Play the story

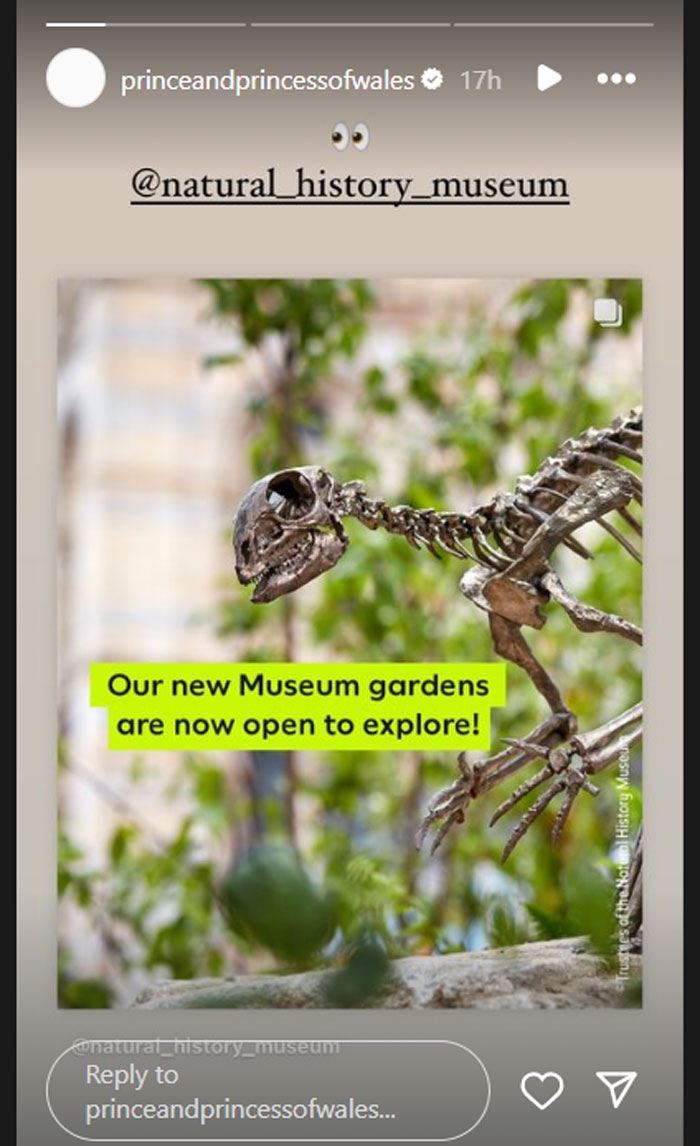click(x=548, y=78)
